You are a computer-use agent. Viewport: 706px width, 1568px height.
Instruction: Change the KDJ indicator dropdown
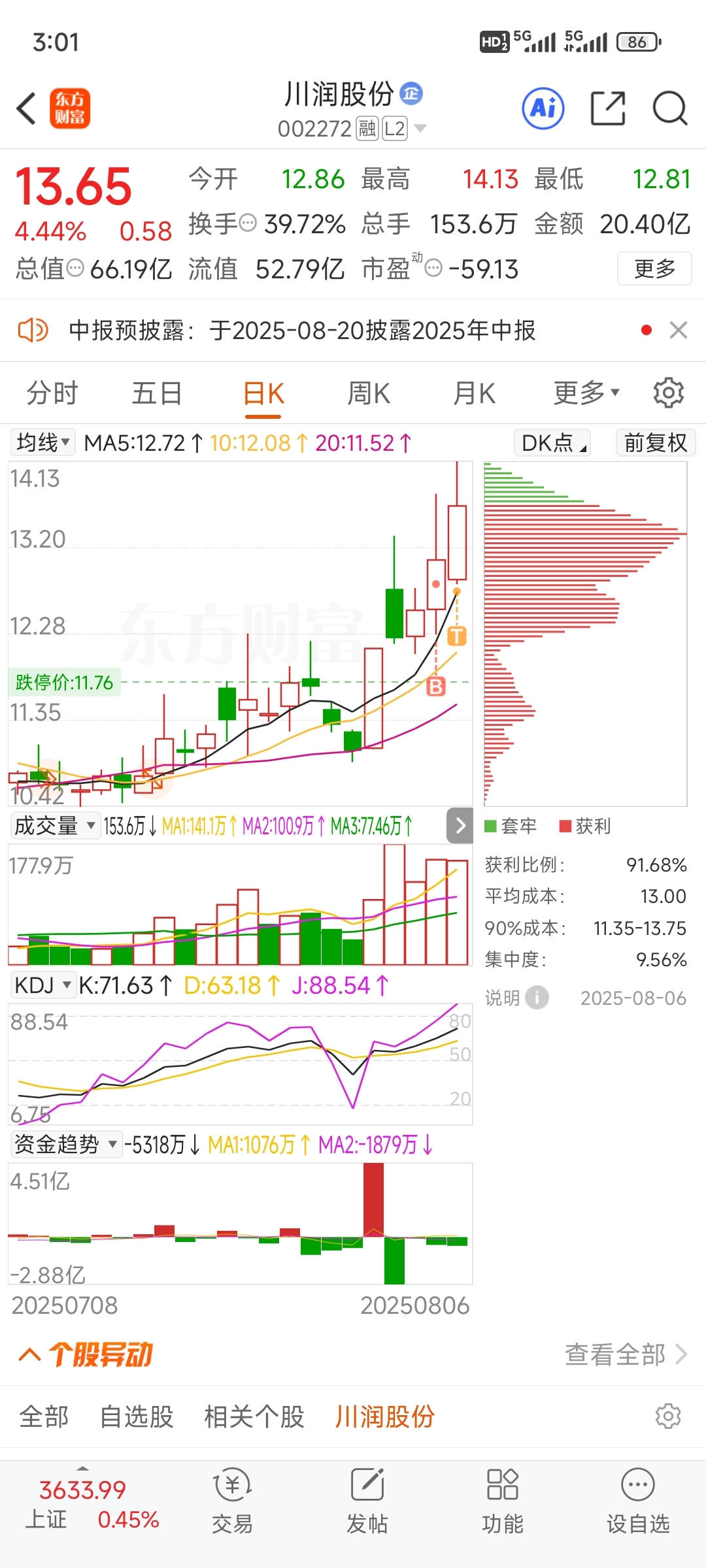pos(43,985)
